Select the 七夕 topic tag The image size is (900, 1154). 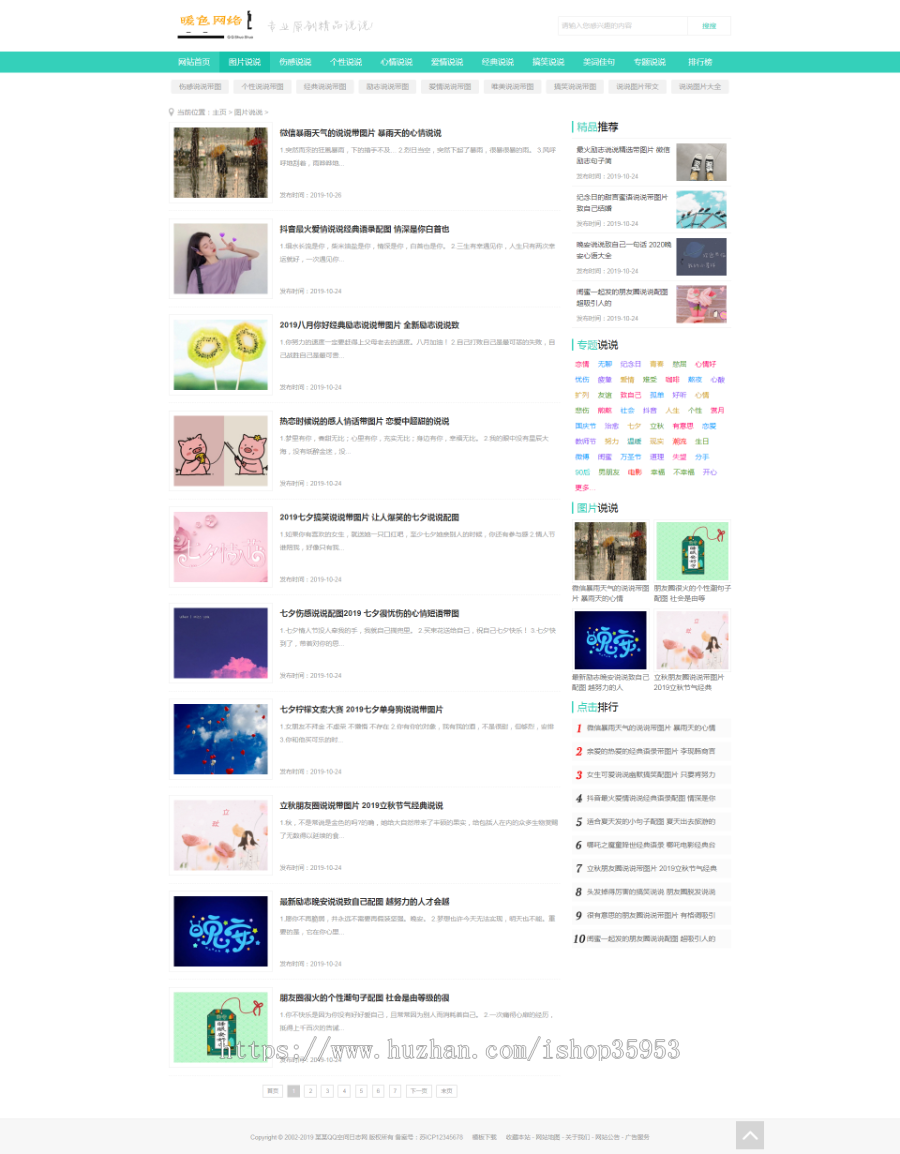[x=634, y=426]
